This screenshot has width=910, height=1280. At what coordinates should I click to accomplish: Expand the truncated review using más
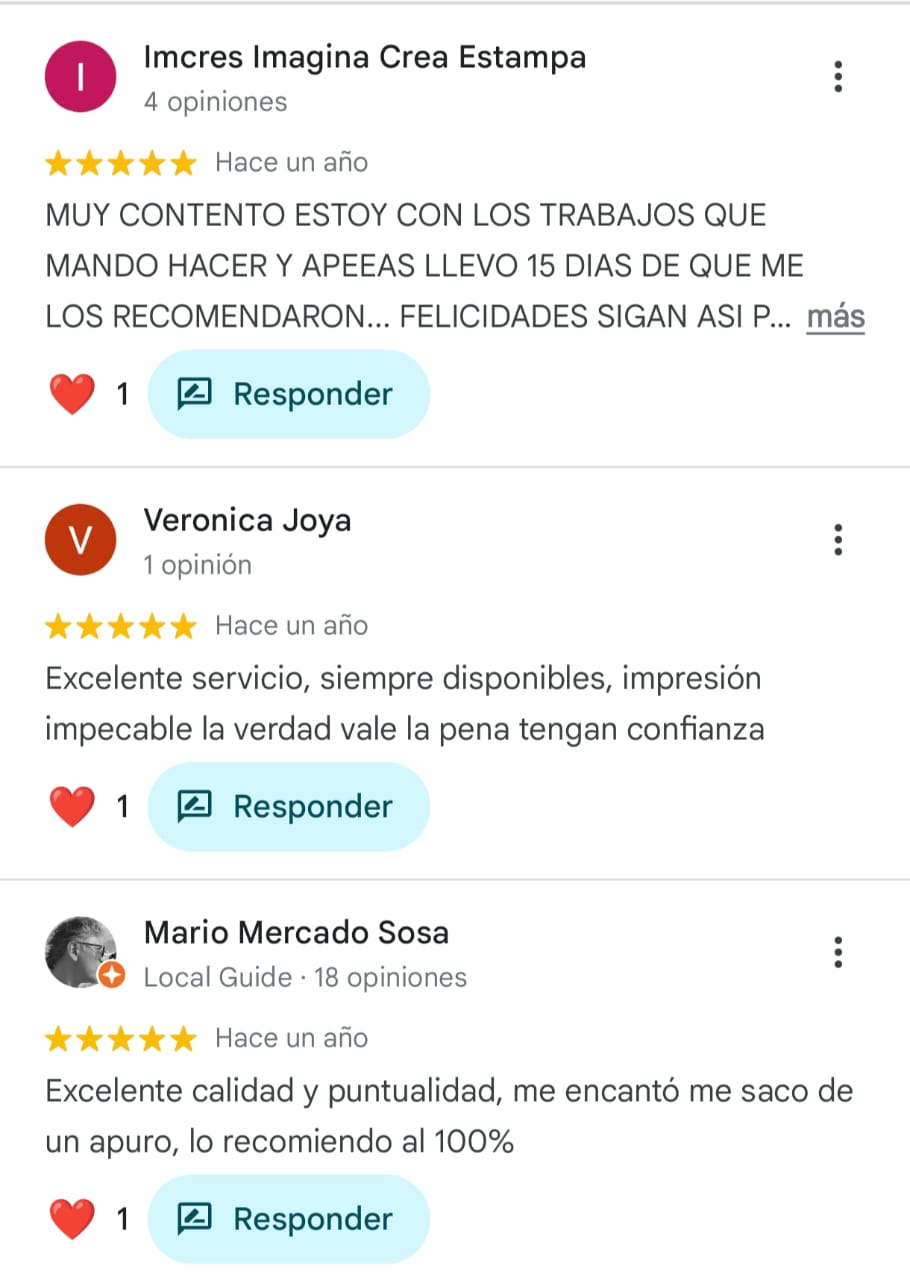click(835, 316)
